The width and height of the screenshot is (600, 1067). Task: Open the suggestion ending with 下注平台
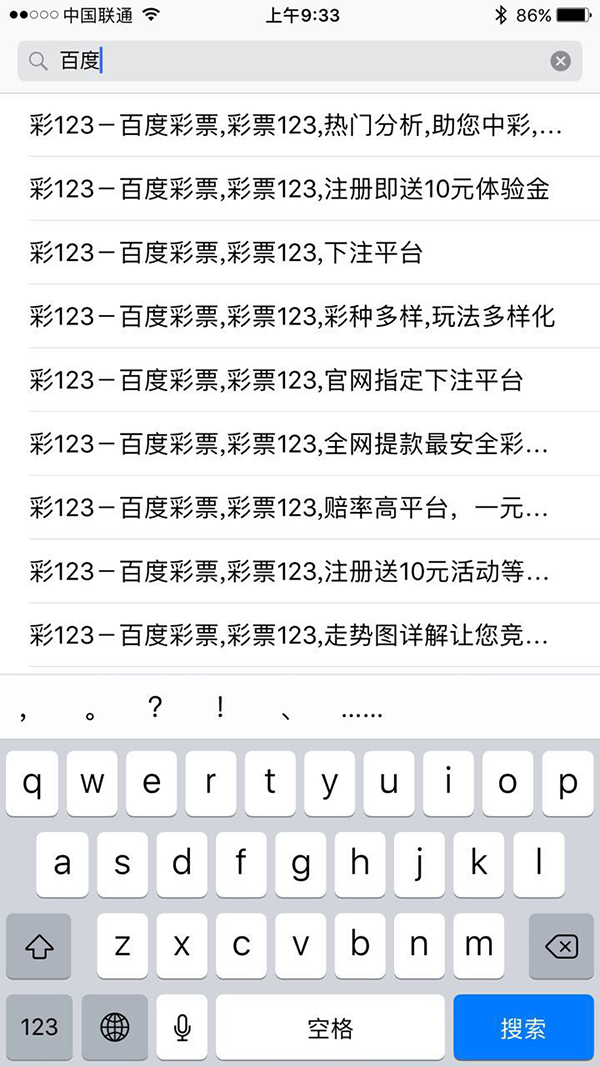click(x=226, y=253)
